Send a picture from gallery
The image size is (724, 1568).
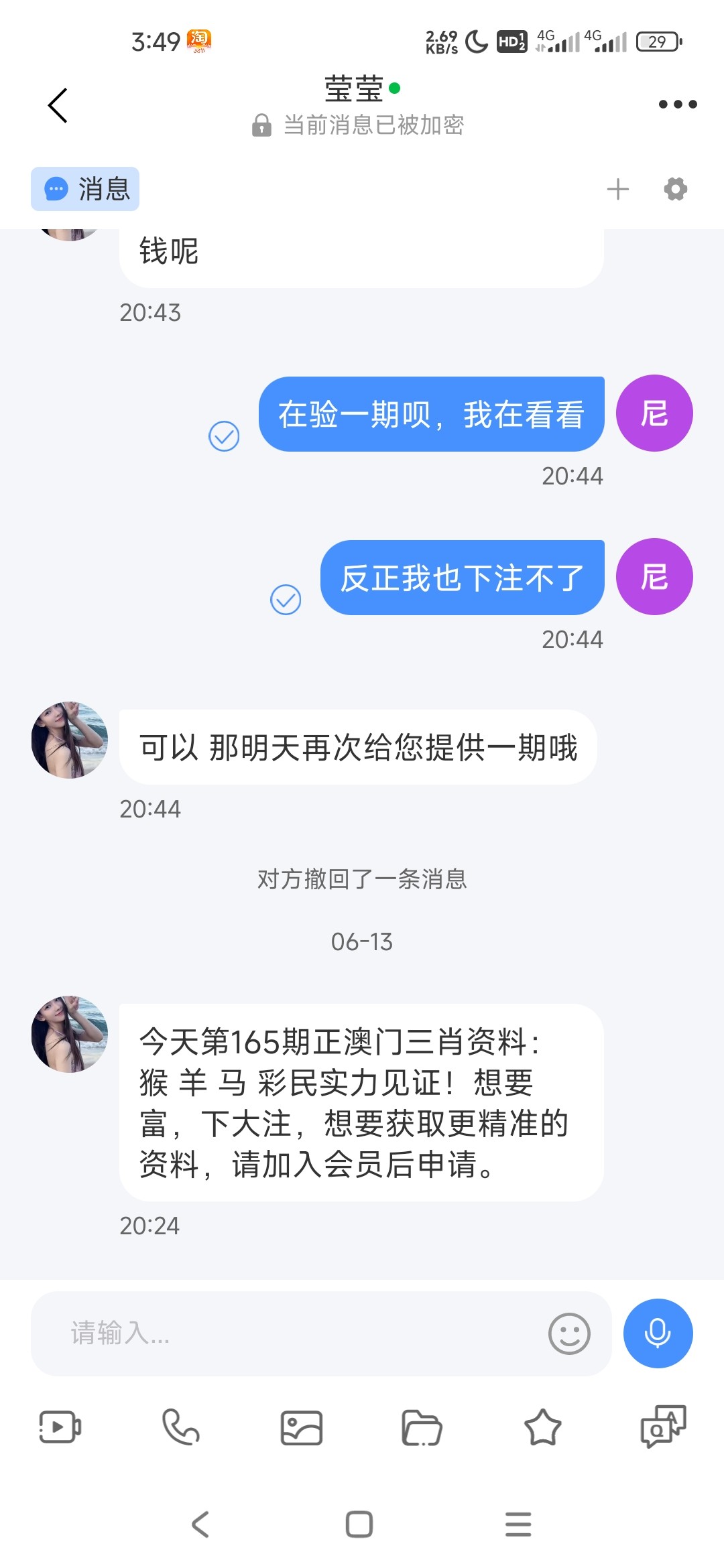tap(302, 1427)
